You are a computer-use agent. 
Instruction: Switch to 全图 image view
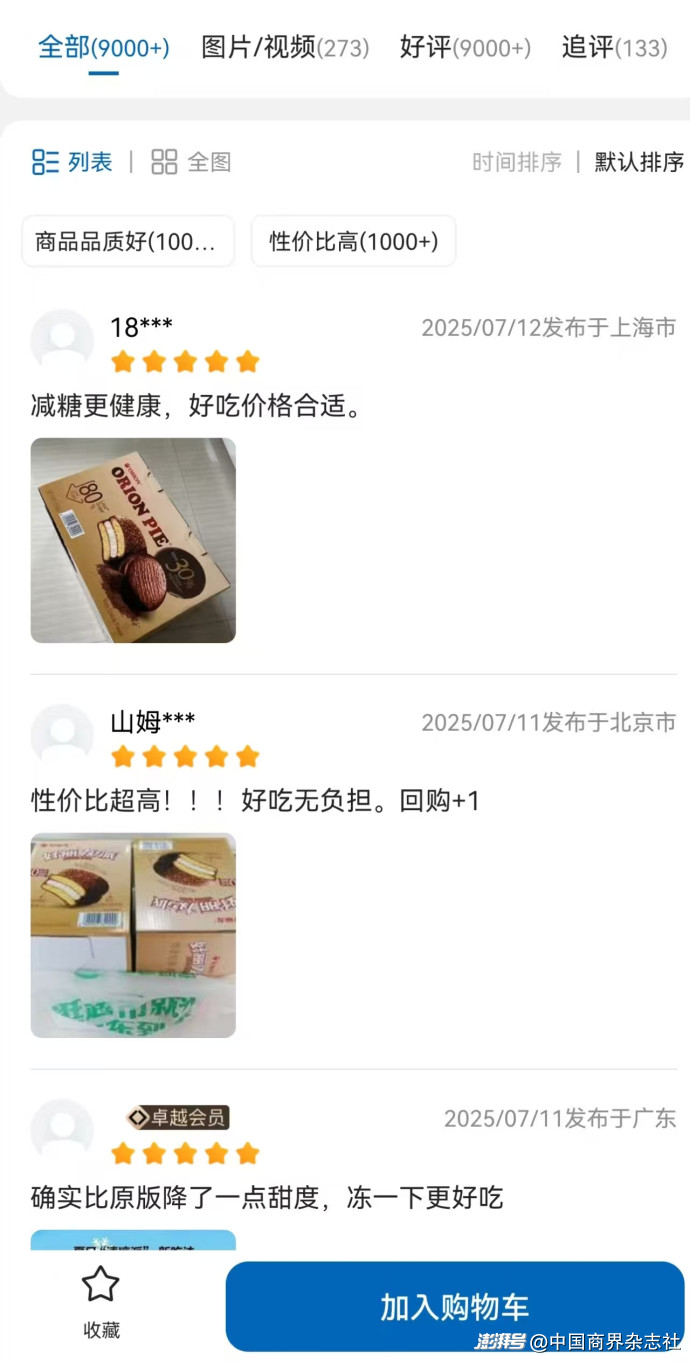(191, 162)
